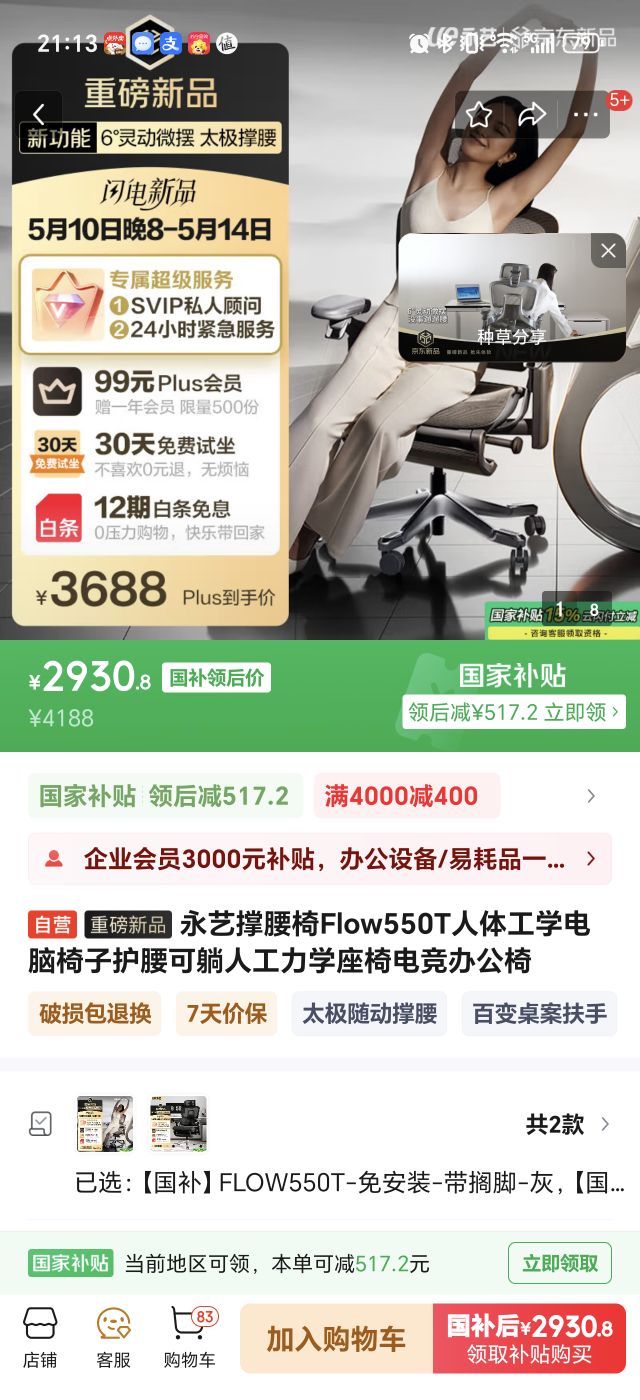
Task: Share this product page
Action: click(x=532, y=115)
